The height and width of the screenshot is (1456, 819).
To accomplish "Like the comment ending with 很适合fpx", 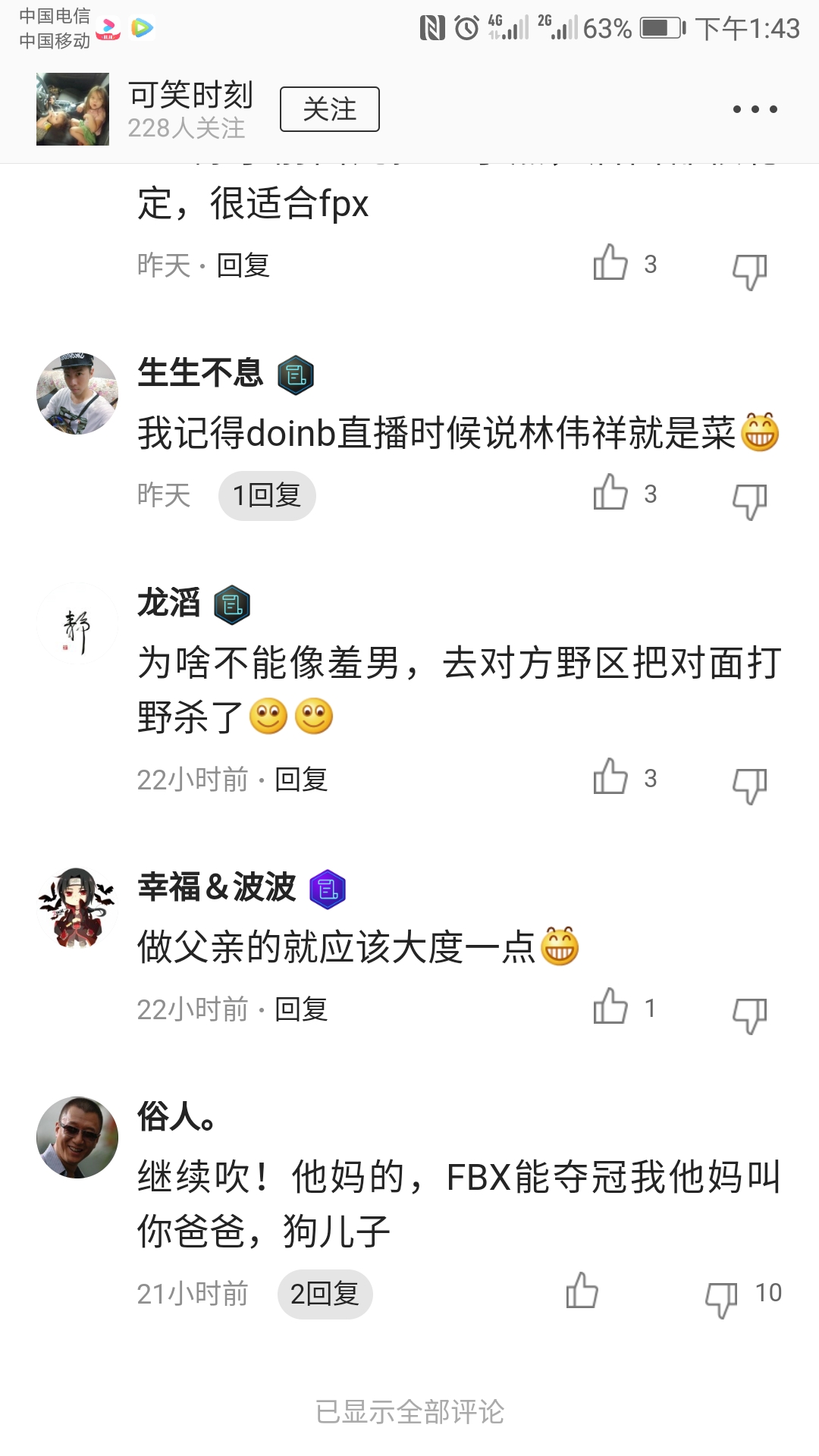I will click(610, 264).
